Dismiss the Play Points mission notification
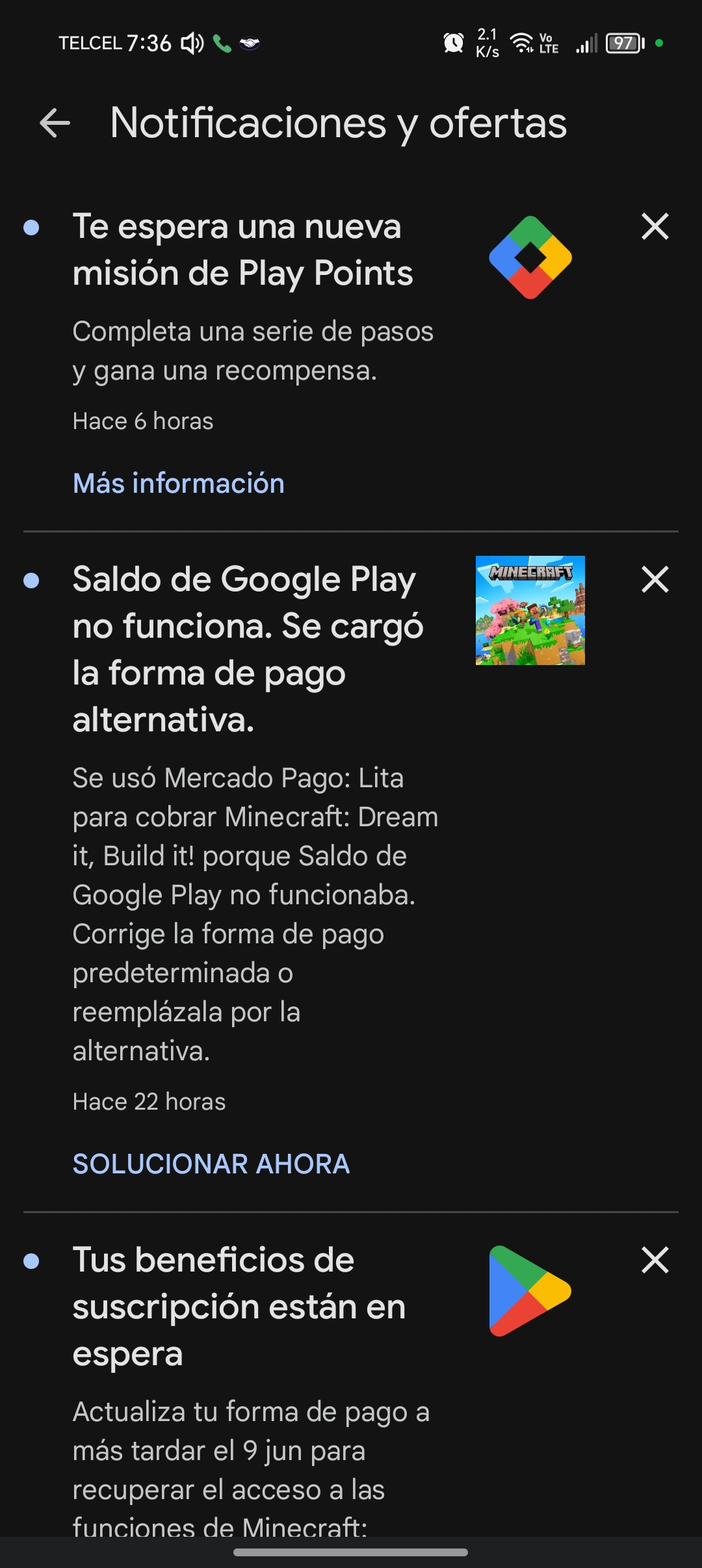The height and width of the screenshot is (1568, 702). click(655, 227)
